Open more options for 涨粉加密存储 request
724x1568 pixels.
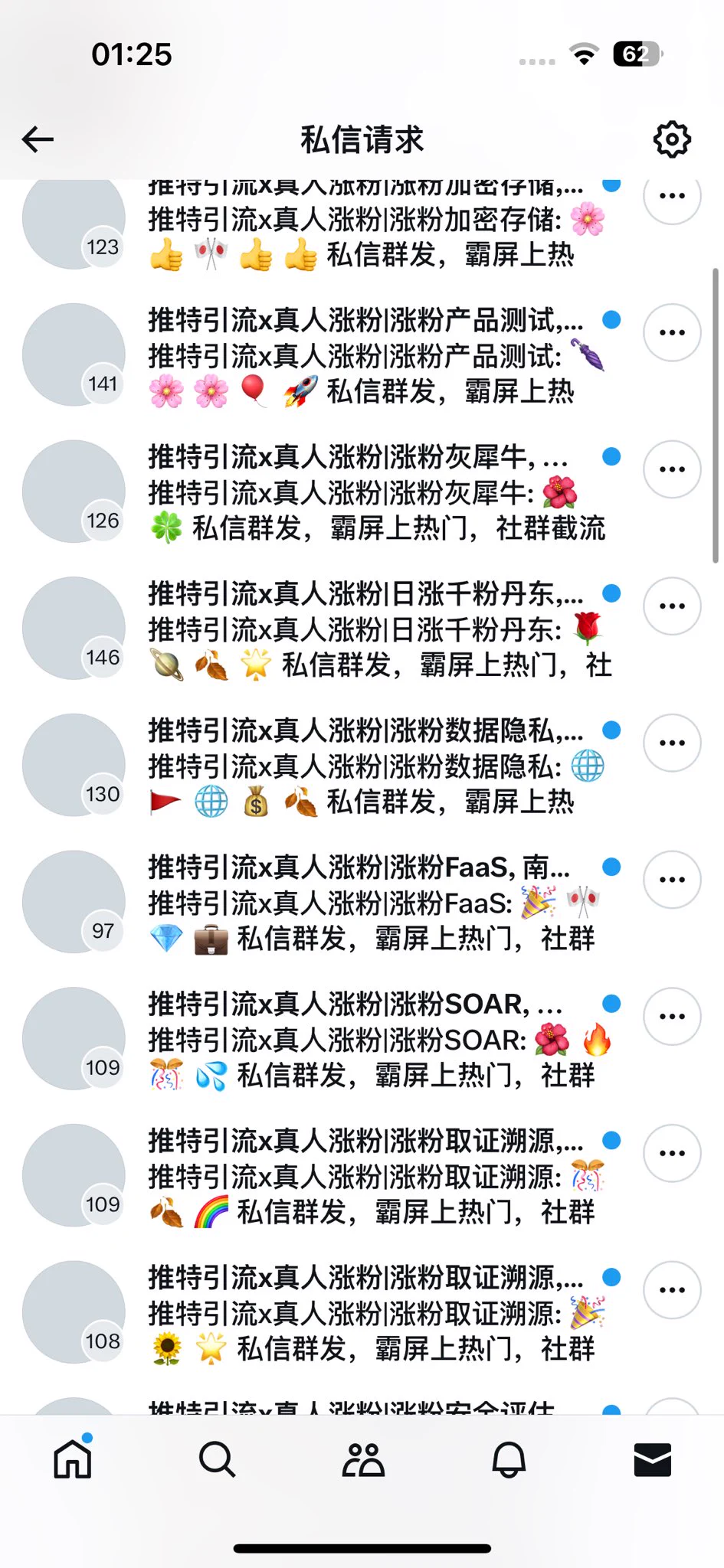click(x=672, y=197)
